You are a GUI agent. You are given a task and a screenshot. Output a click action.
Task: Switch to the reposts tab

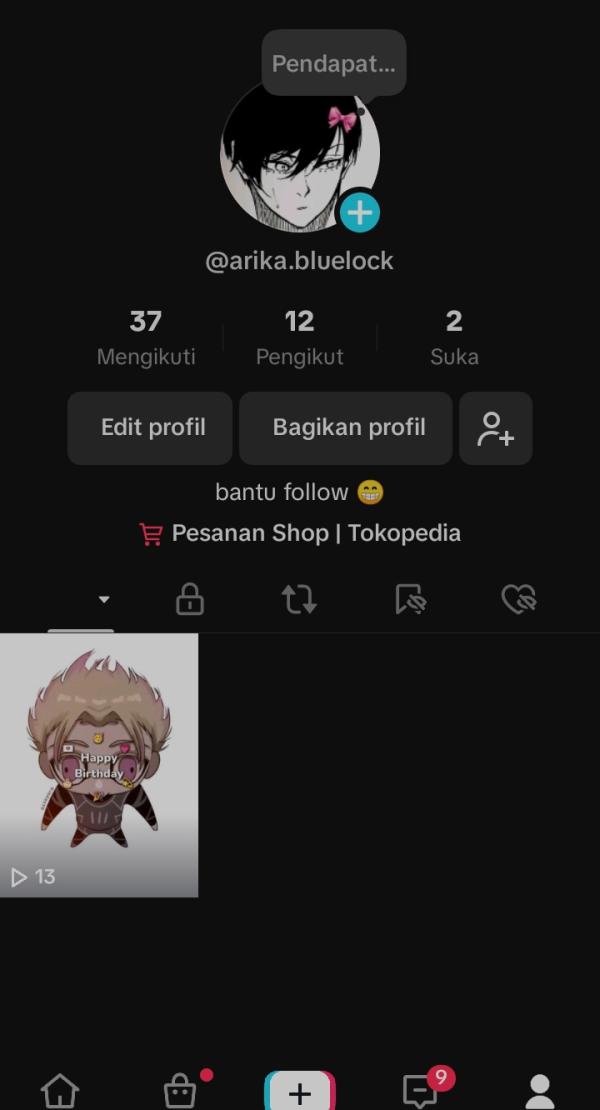pos(299,600)
